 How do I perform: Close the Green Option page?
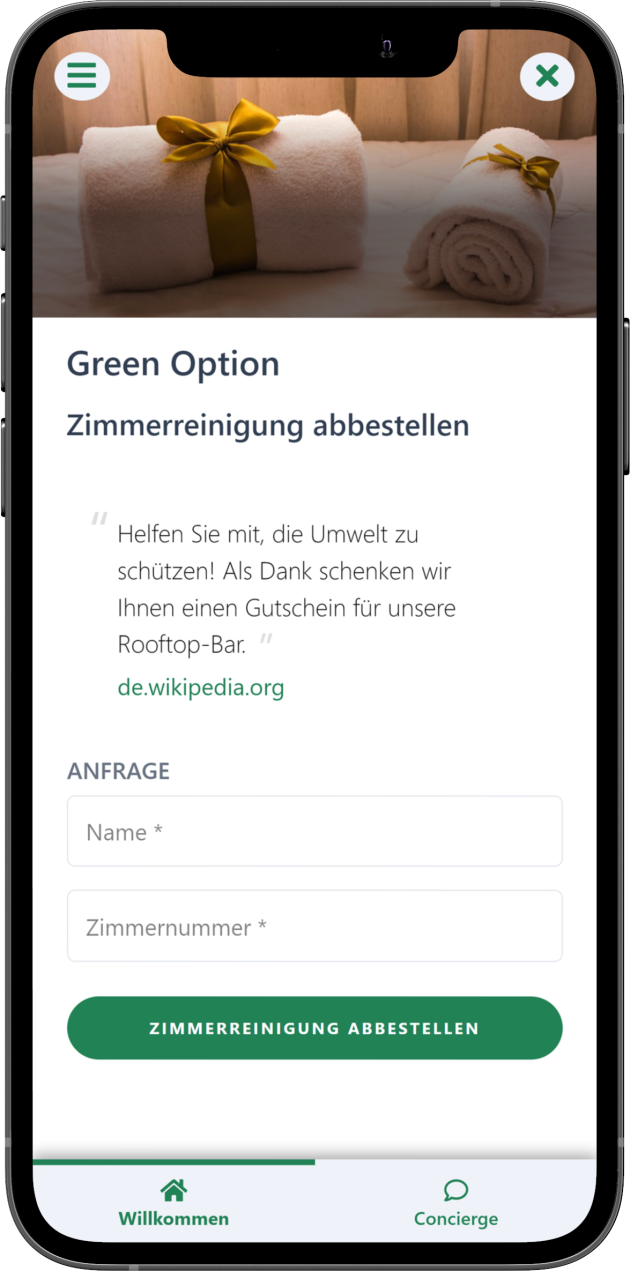click(547, 75)
